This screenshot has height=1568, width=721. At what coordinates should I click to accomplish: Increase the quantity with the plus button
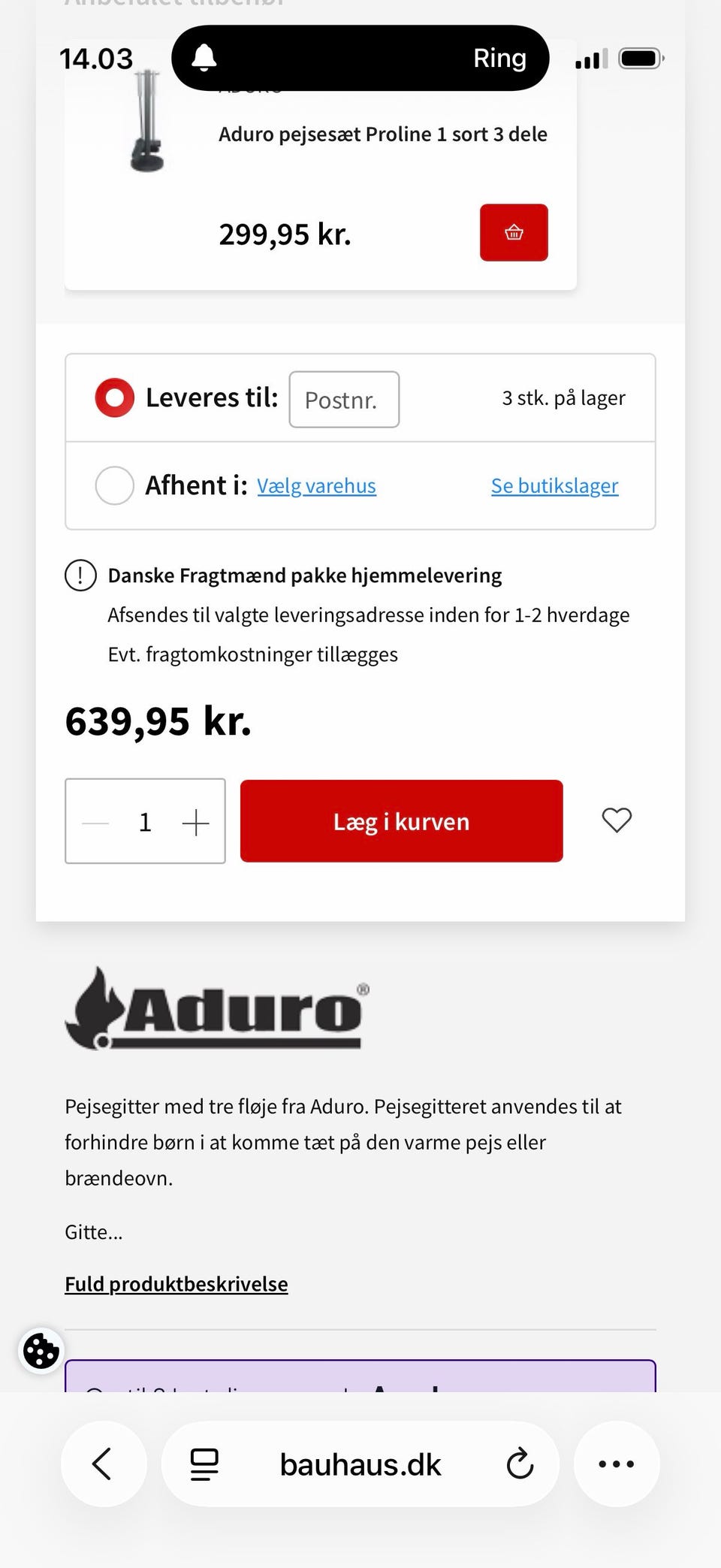point(196,823)
